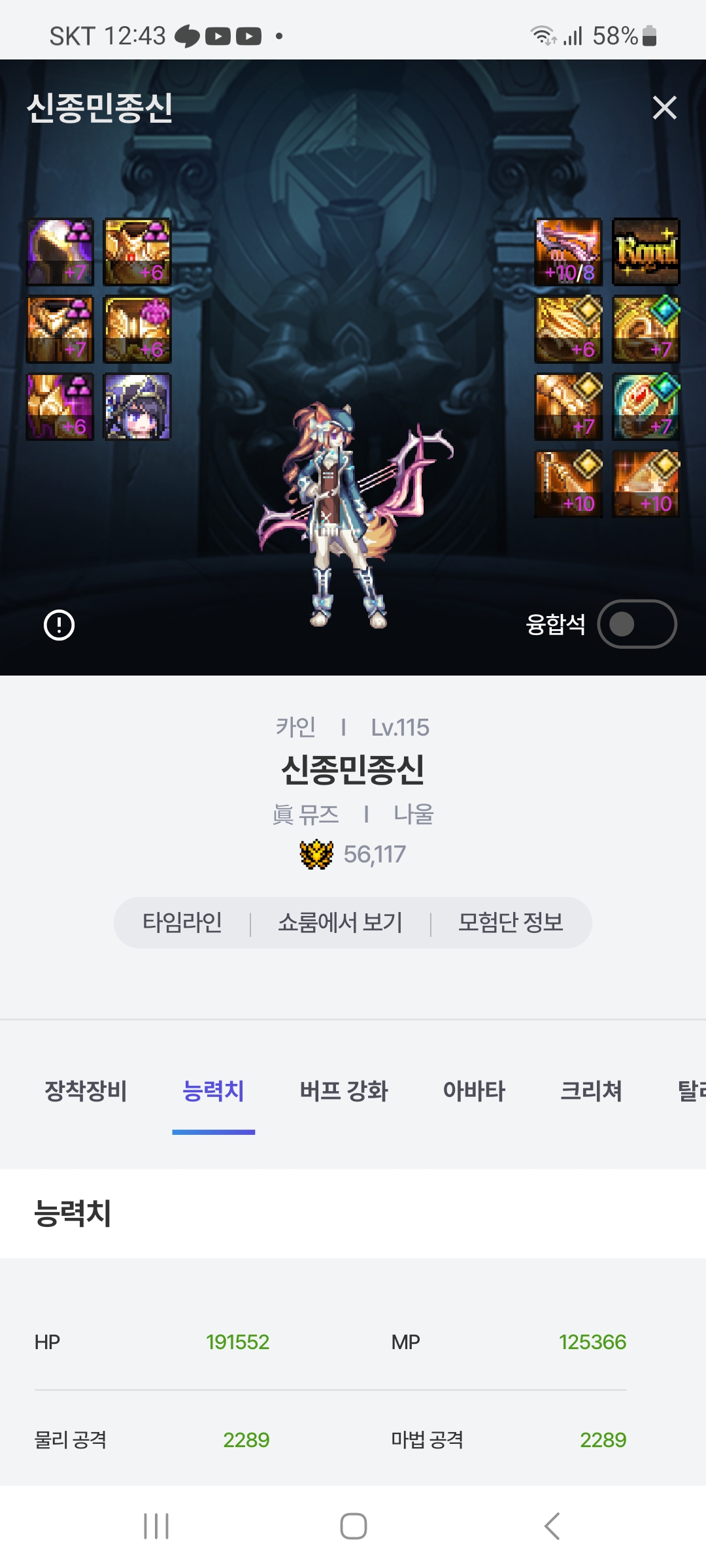This screenshot has height=1568, width=706.
Task: Tap the +10/8 weapon item slot
Action: coord(568,252)
